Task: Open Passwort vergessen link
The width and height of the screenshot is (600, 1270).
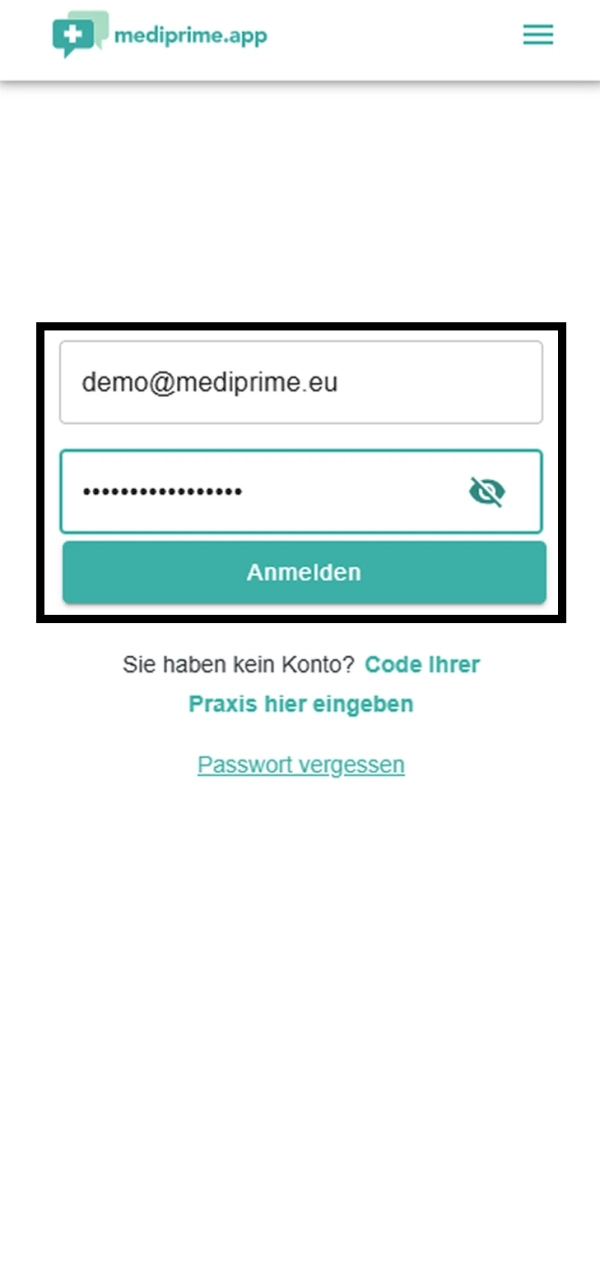Action: tap(301, 765)
